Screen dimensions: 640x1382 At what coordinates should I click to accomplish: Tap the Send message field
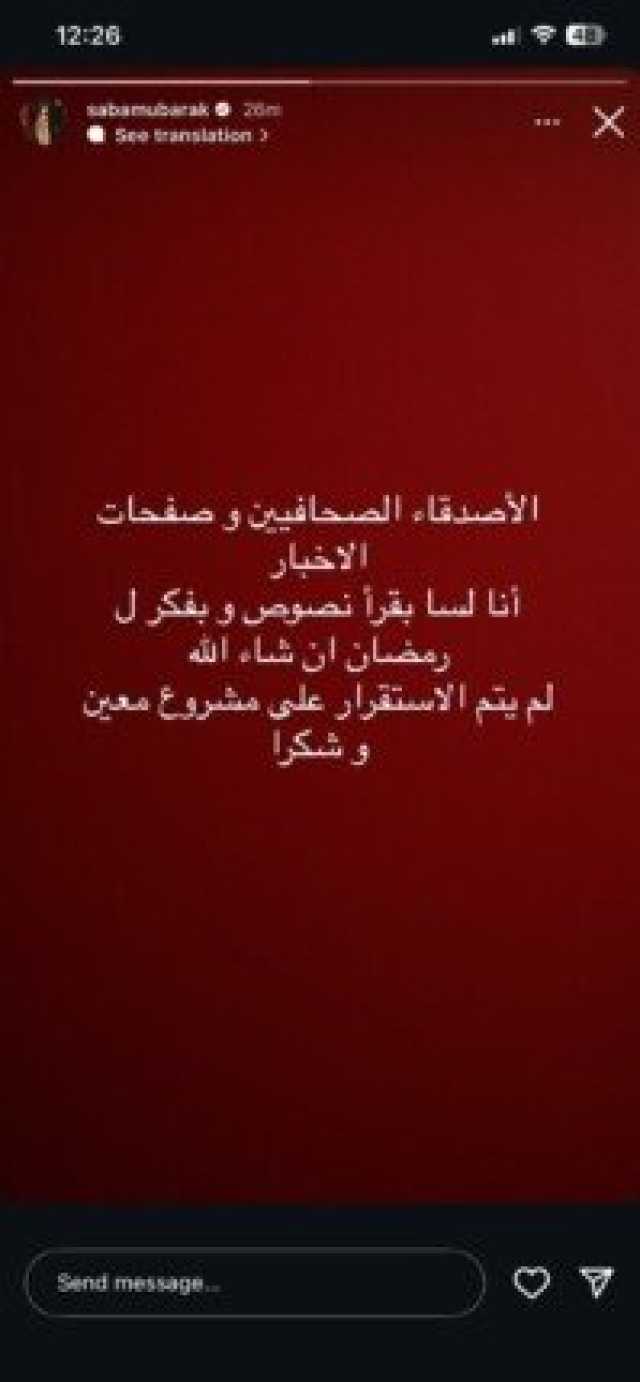[x=255, y=1282]
